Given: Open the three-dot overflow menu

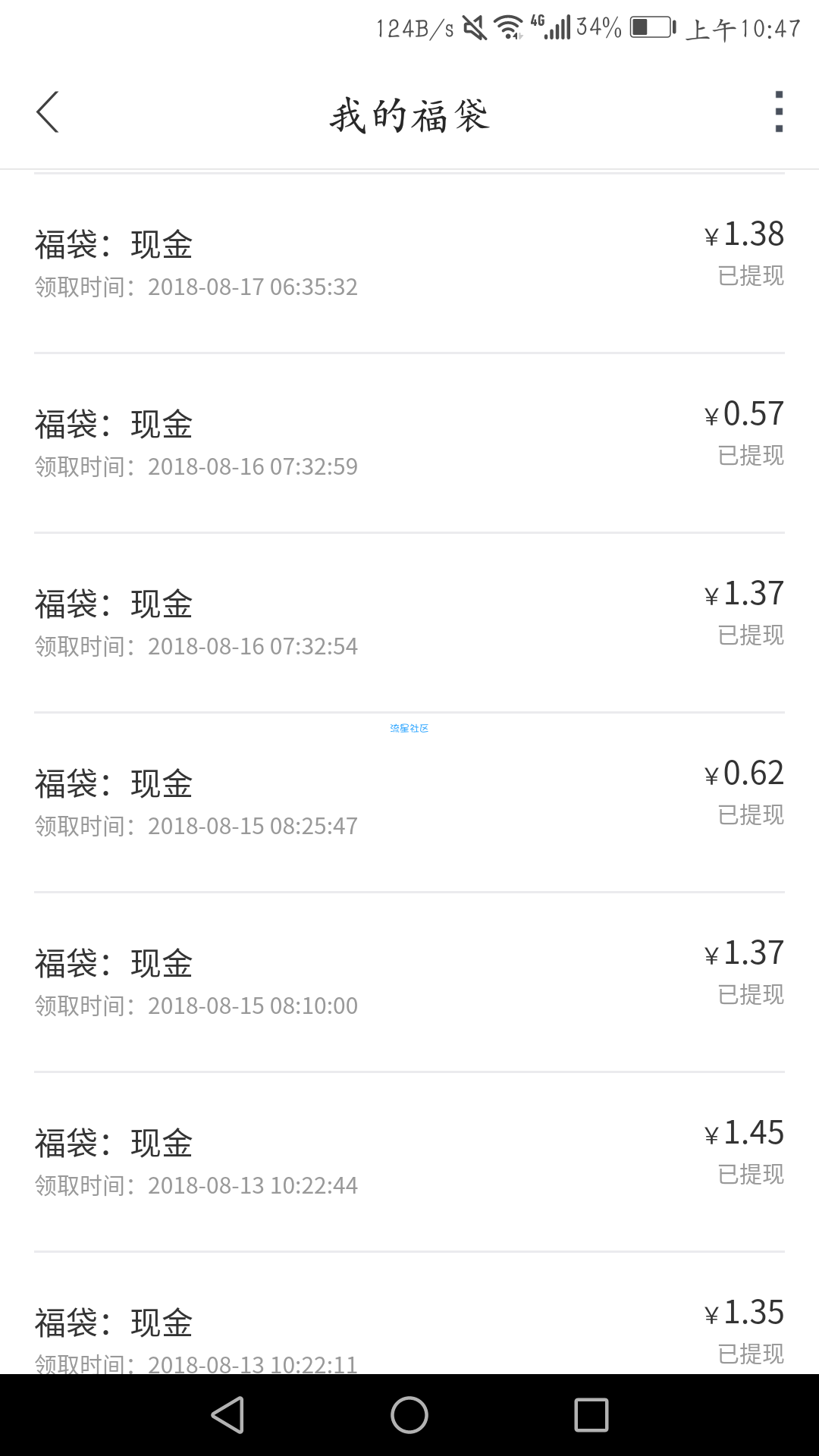Looking at the screenshot, I should (779, 111).
